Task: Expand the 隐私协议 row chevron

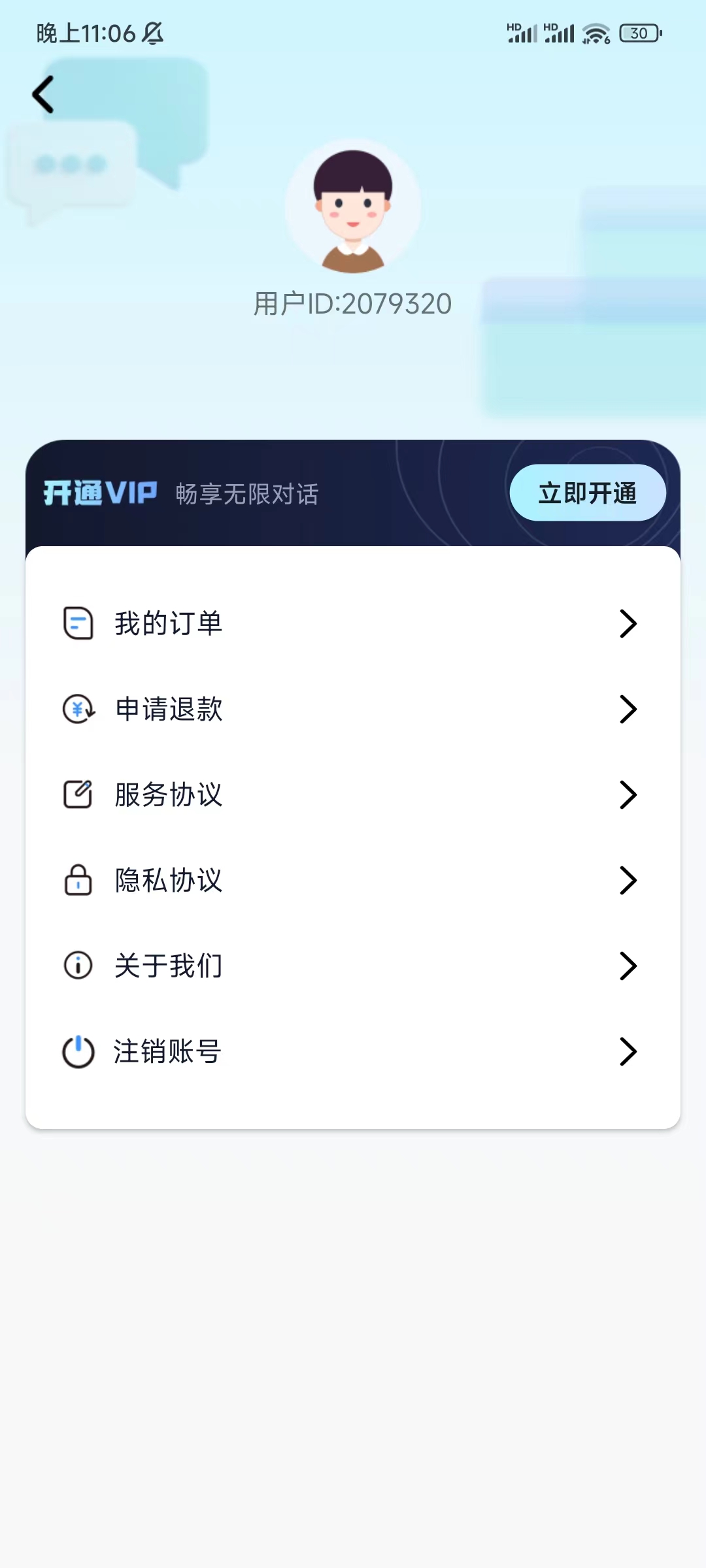Action: point(629,880)
